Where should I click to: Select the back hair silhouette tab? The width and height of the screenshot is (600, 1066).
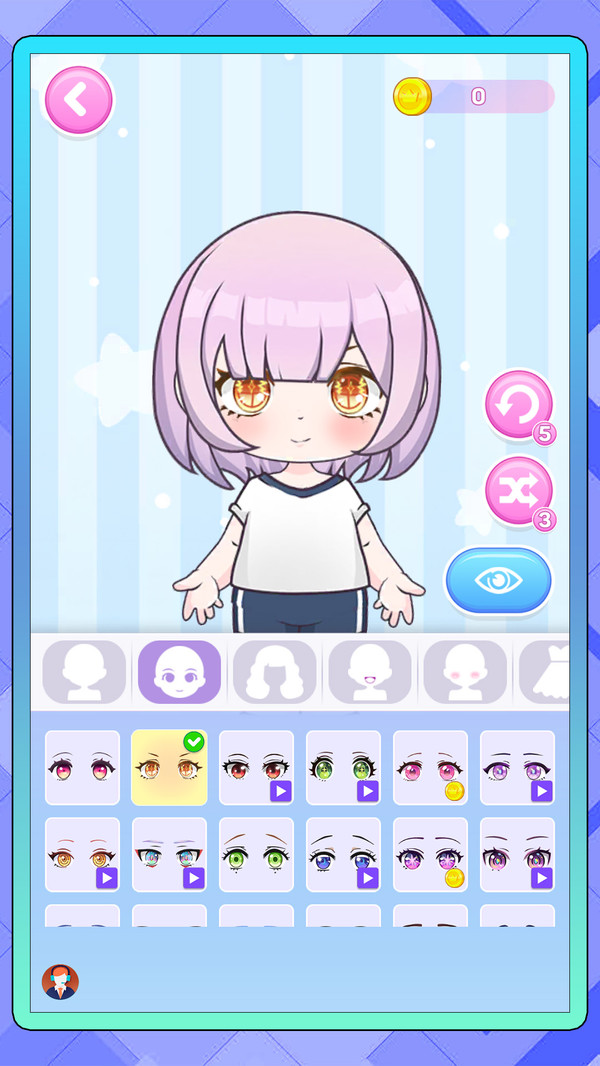[x=84, y=672]
